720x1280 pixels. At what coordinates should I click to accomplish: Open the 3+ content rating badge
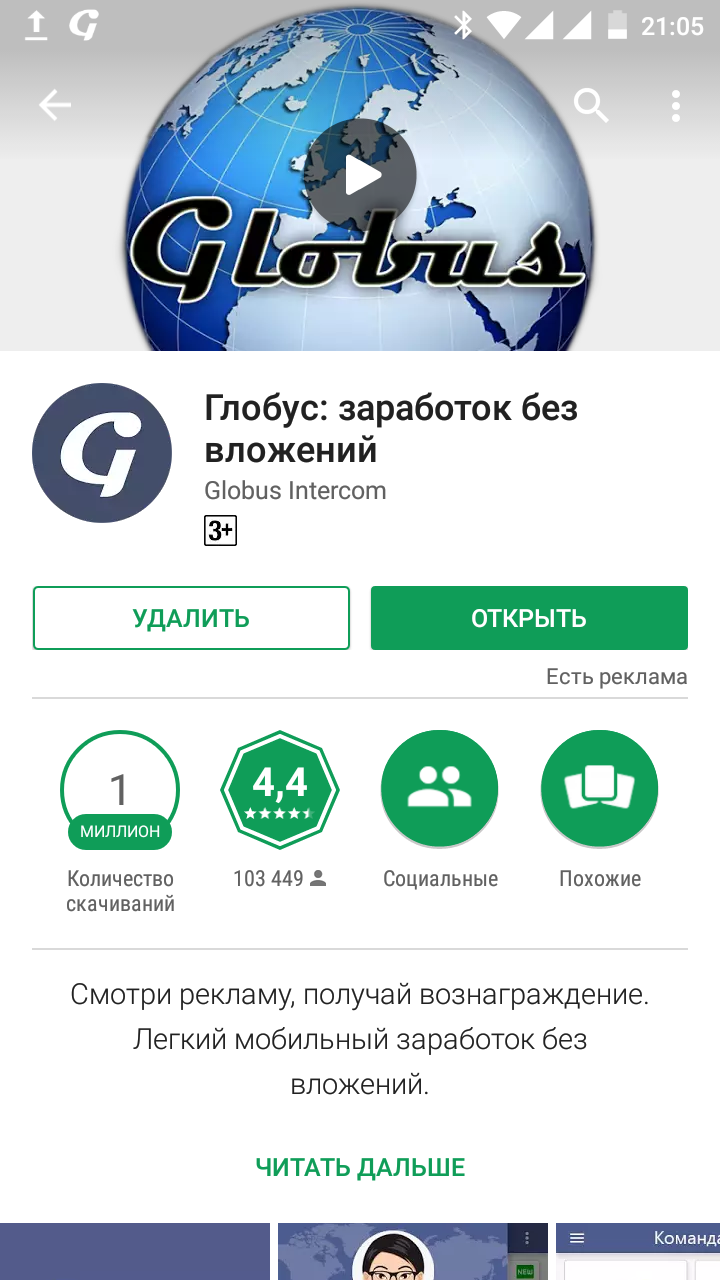tap(220, 530)
